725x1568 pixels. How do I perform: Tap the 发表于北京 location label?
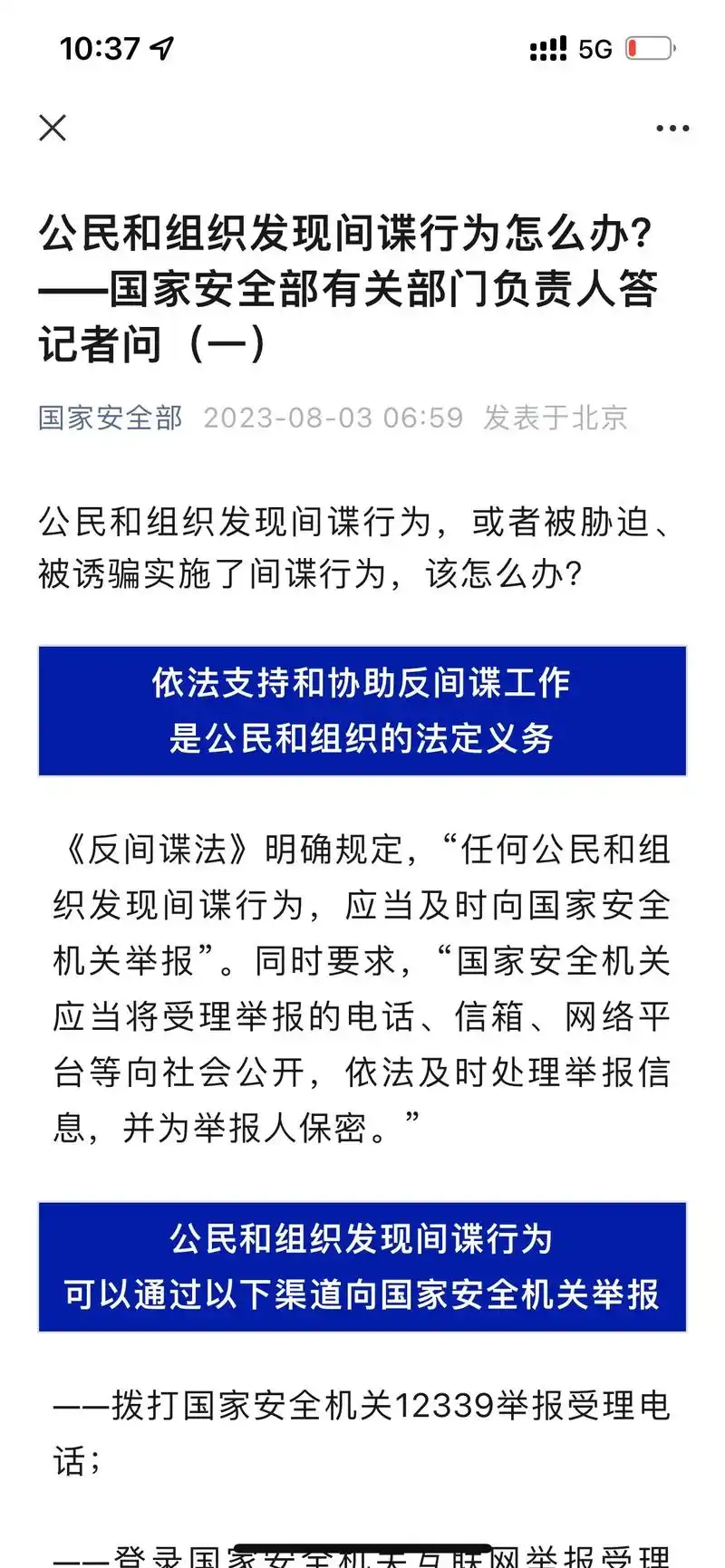click(x=556, y=418)
